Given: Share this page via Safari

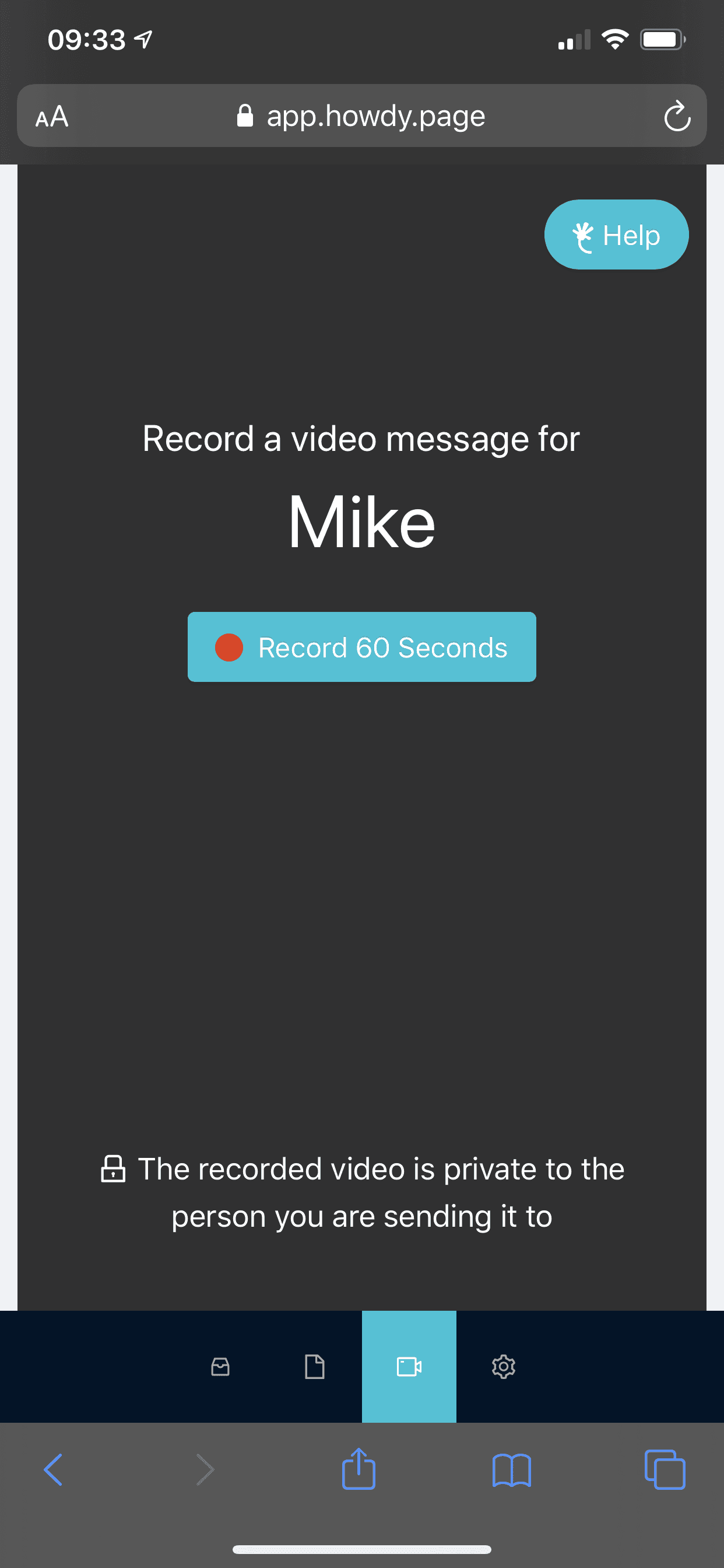Looking at the screenshot, I should [x=359, y=1469].
